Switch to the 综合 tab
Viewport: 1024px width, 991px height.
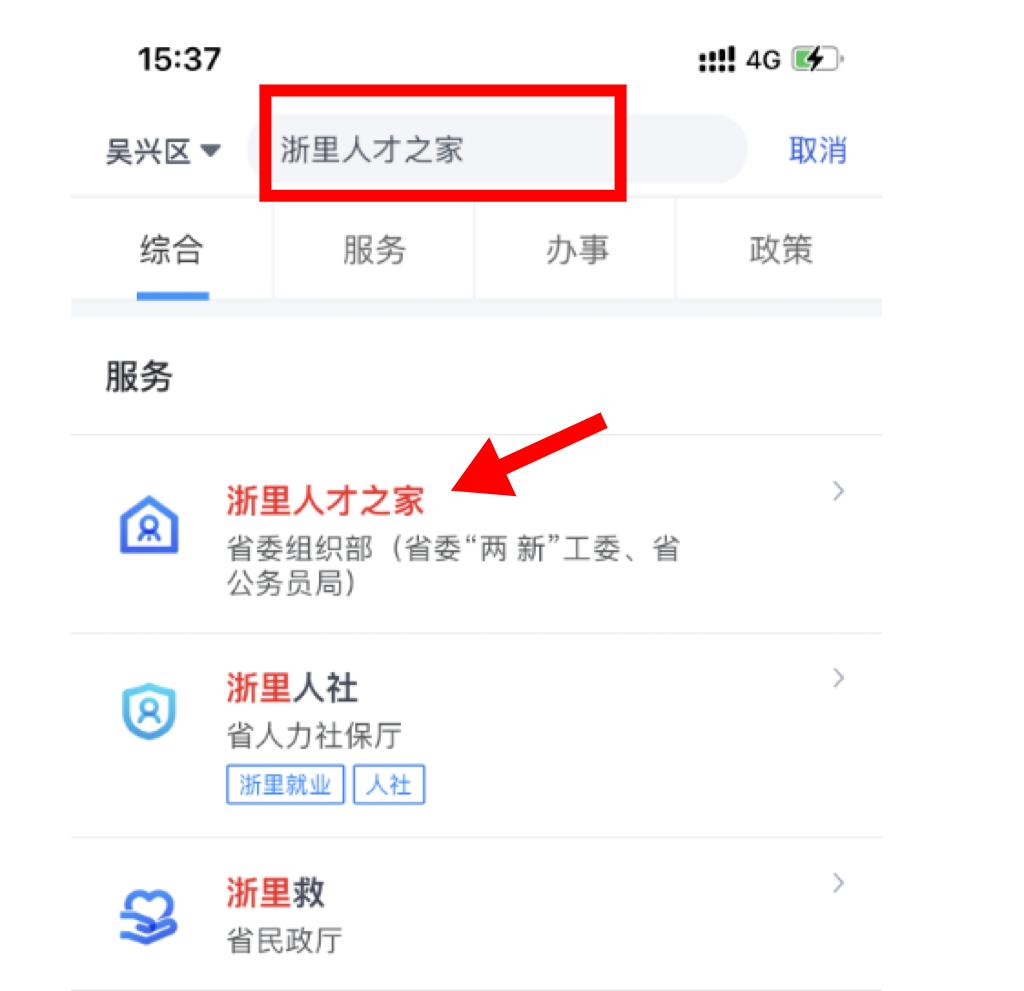(x=172, y=250)
